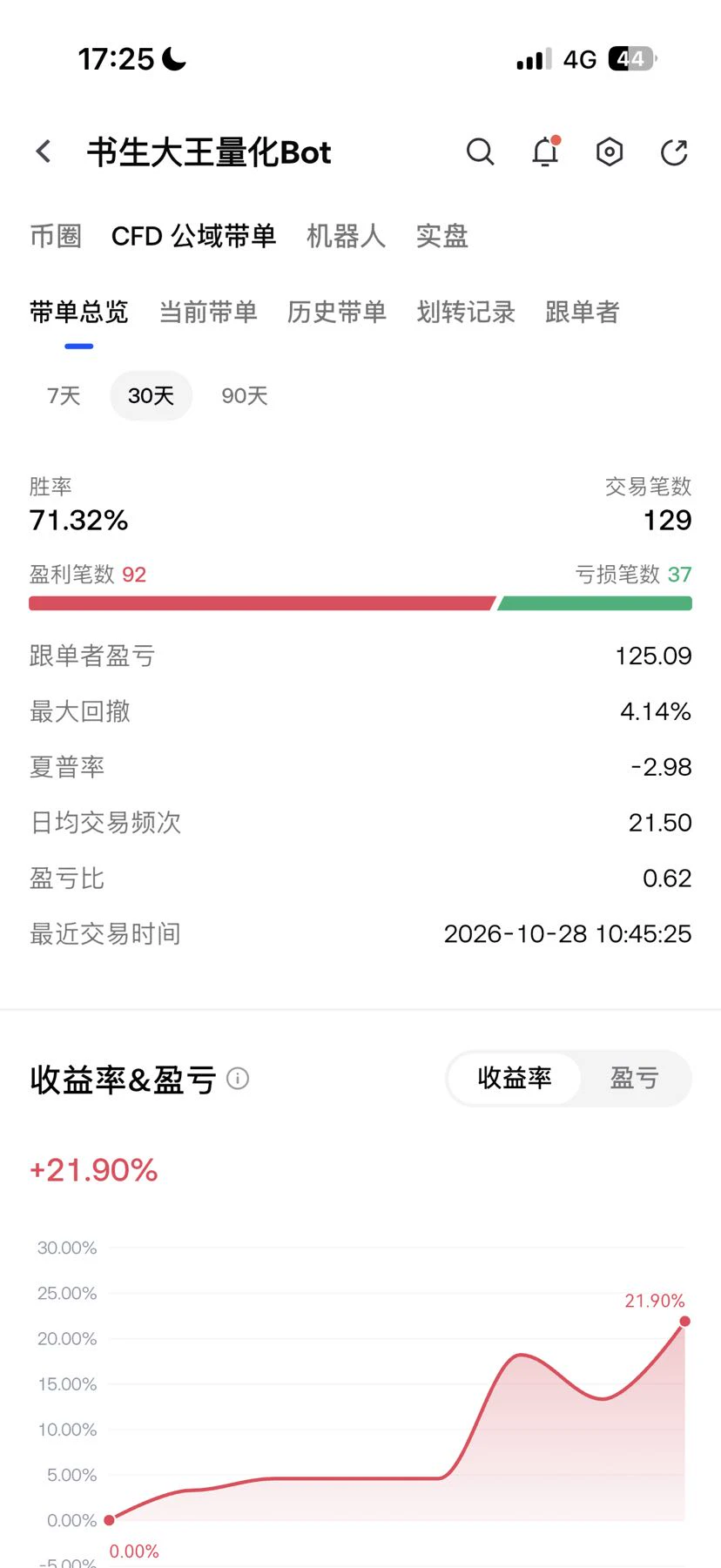
Task: Open the hexagon settings icon
Action: point(610,151)
